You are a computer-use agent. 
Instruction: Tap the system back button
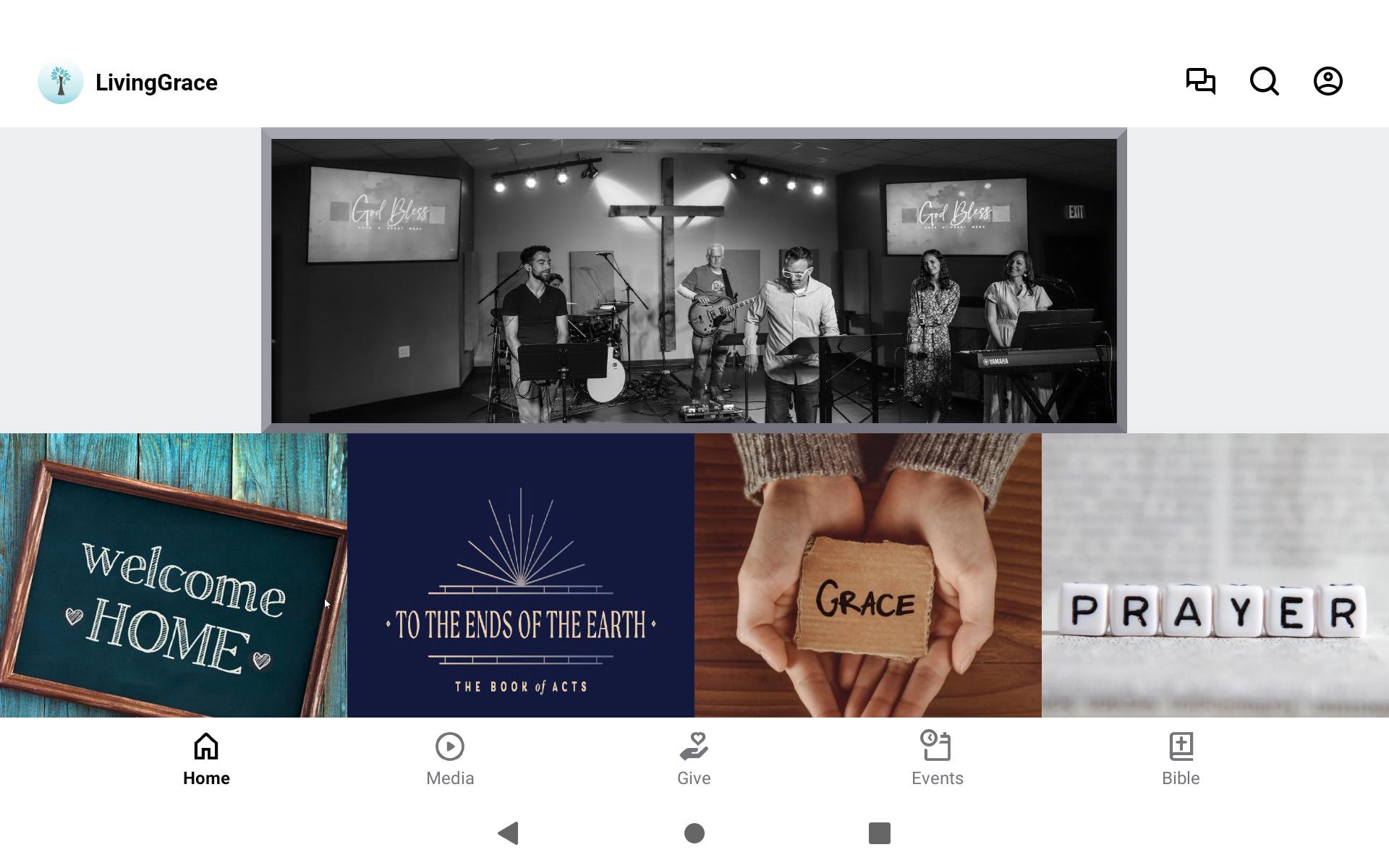tap(509, 833)
